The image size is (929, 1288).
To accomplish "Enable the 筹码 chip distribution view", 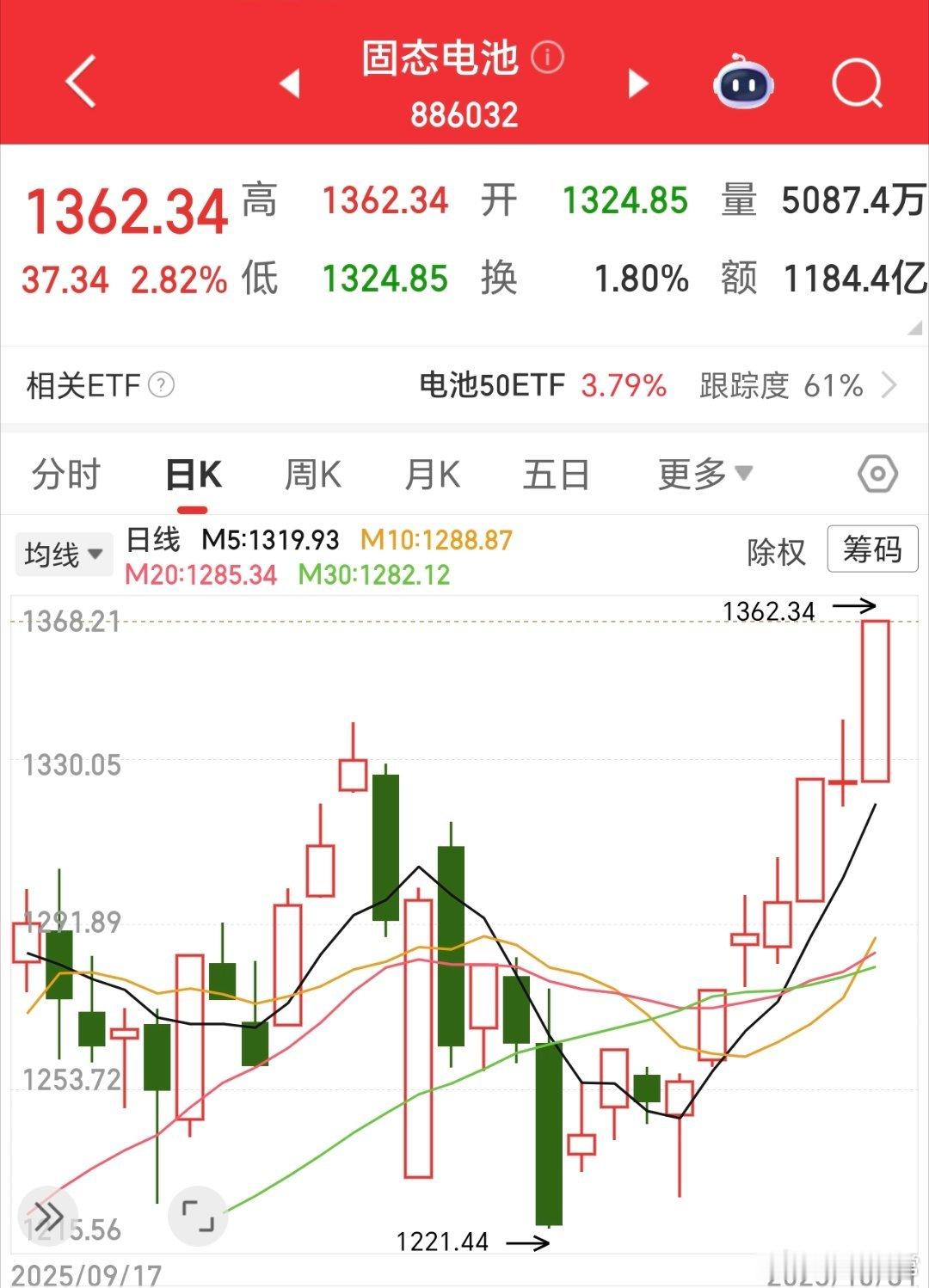I will pos(871,550).
